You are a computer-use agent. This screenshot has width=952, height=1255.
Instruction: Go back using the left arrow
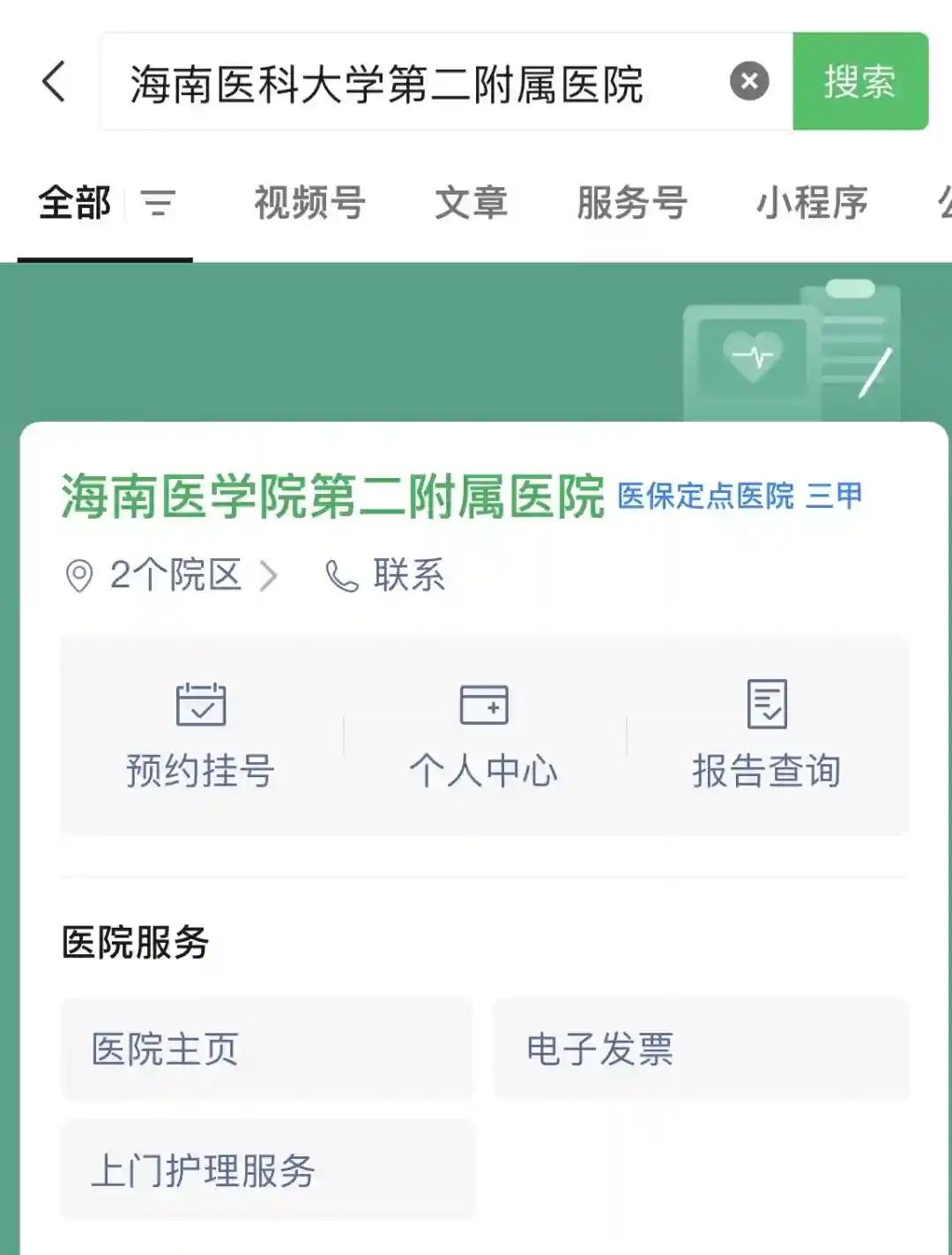[55, 82]
